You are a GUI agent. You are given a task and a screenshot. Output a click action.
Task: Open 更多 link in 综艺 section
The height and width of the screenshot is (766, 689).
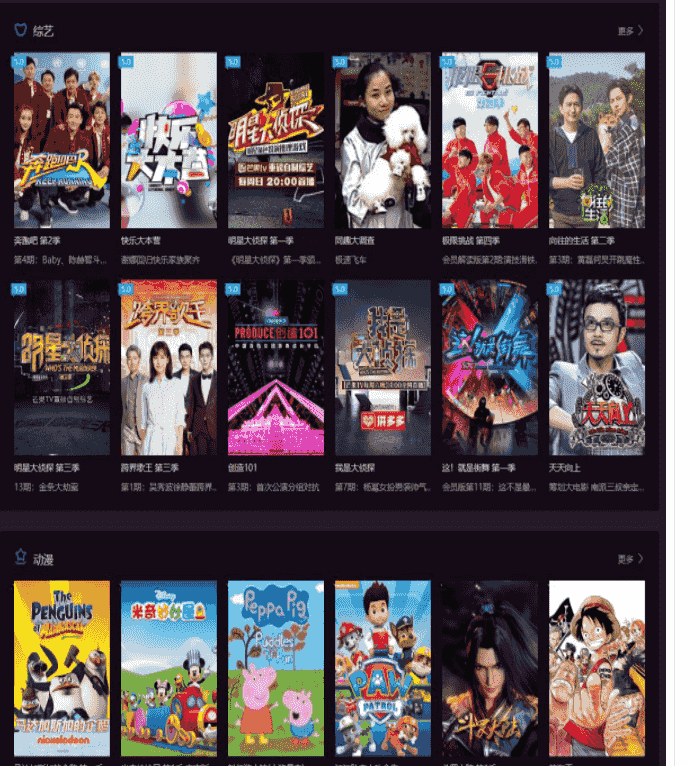(629, 31)
